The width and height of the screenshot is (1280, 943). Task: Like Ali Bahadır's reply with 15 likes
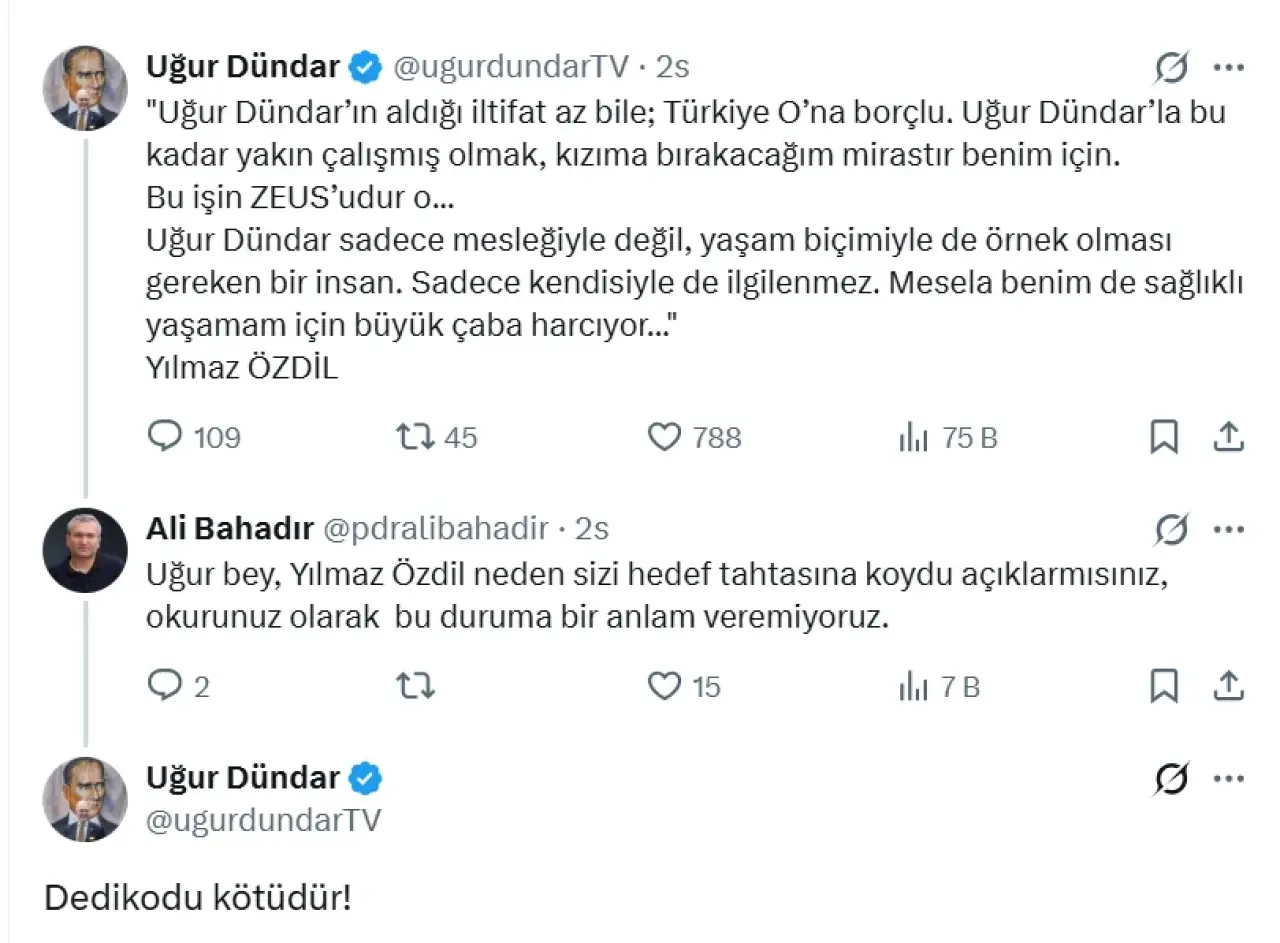(x=664, y=686)
